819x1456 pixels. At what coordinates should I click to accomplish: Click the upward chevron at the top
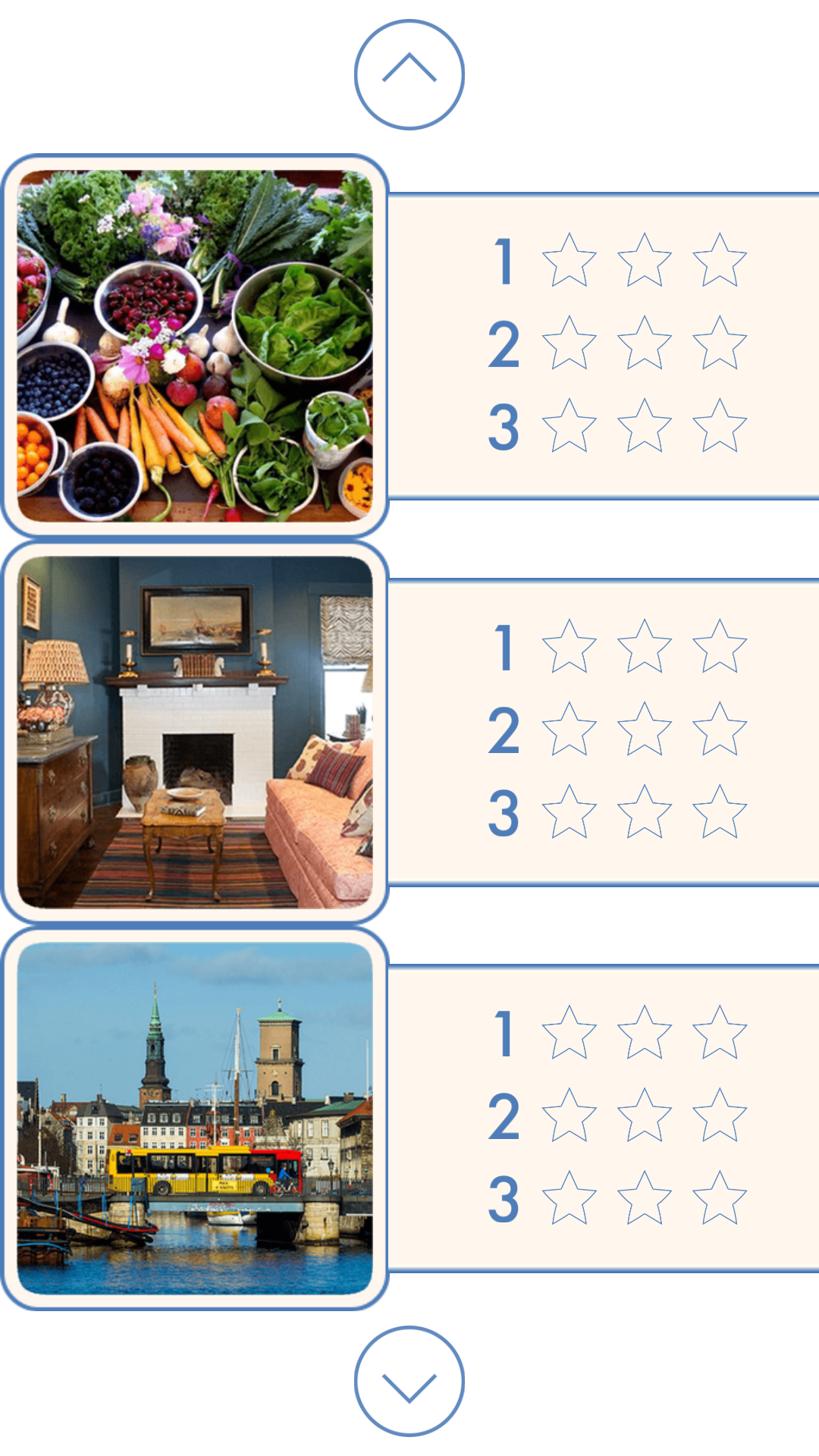(409, 74)
